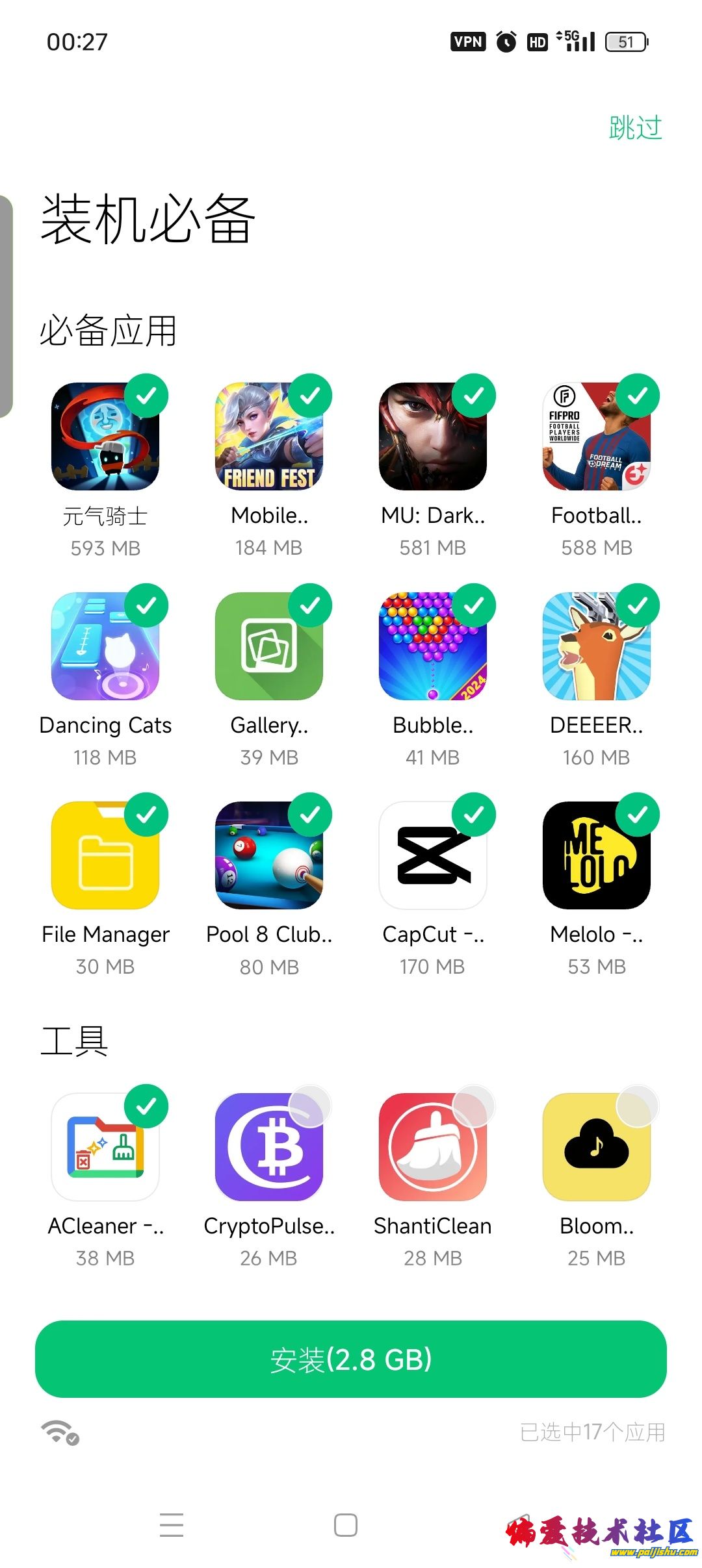This screenshot has width=702, height=1568.
Task: Tap the yellow File Manager icon
Action: click(106, 853)
